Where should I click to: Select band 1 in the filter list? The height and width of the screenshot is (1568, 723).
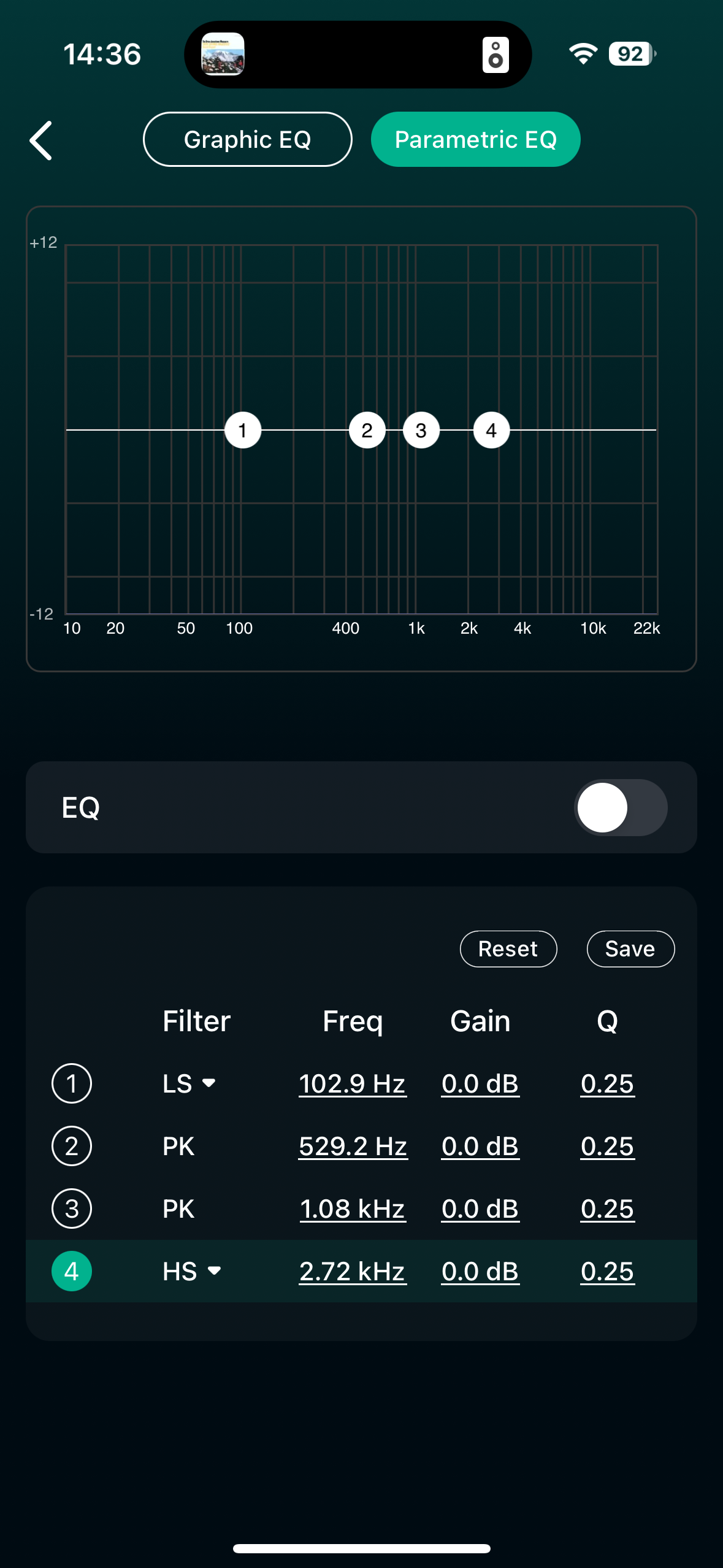point(72,1083)
